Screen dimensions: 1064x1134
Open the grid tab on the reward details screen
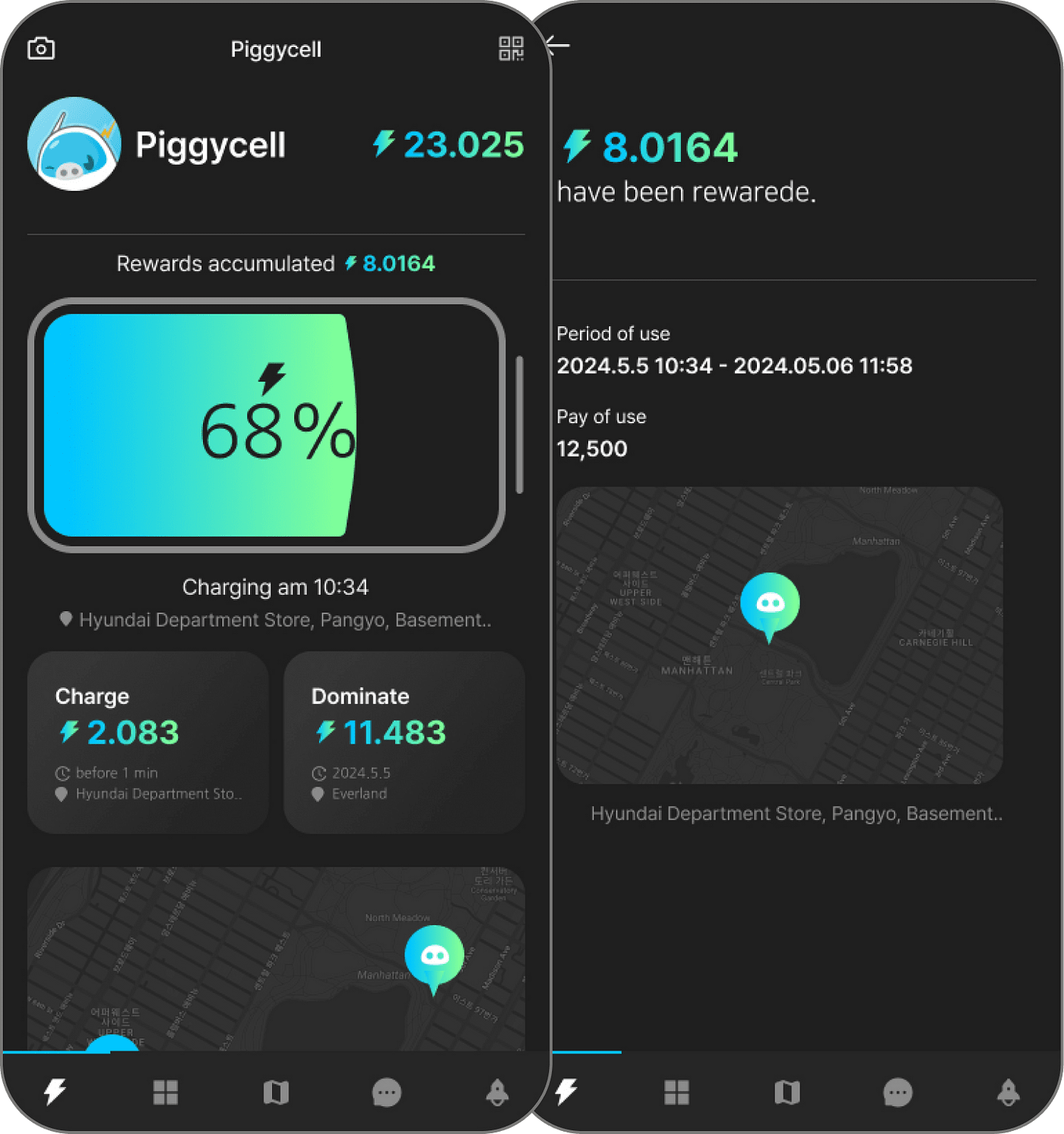click(676, 1092)
